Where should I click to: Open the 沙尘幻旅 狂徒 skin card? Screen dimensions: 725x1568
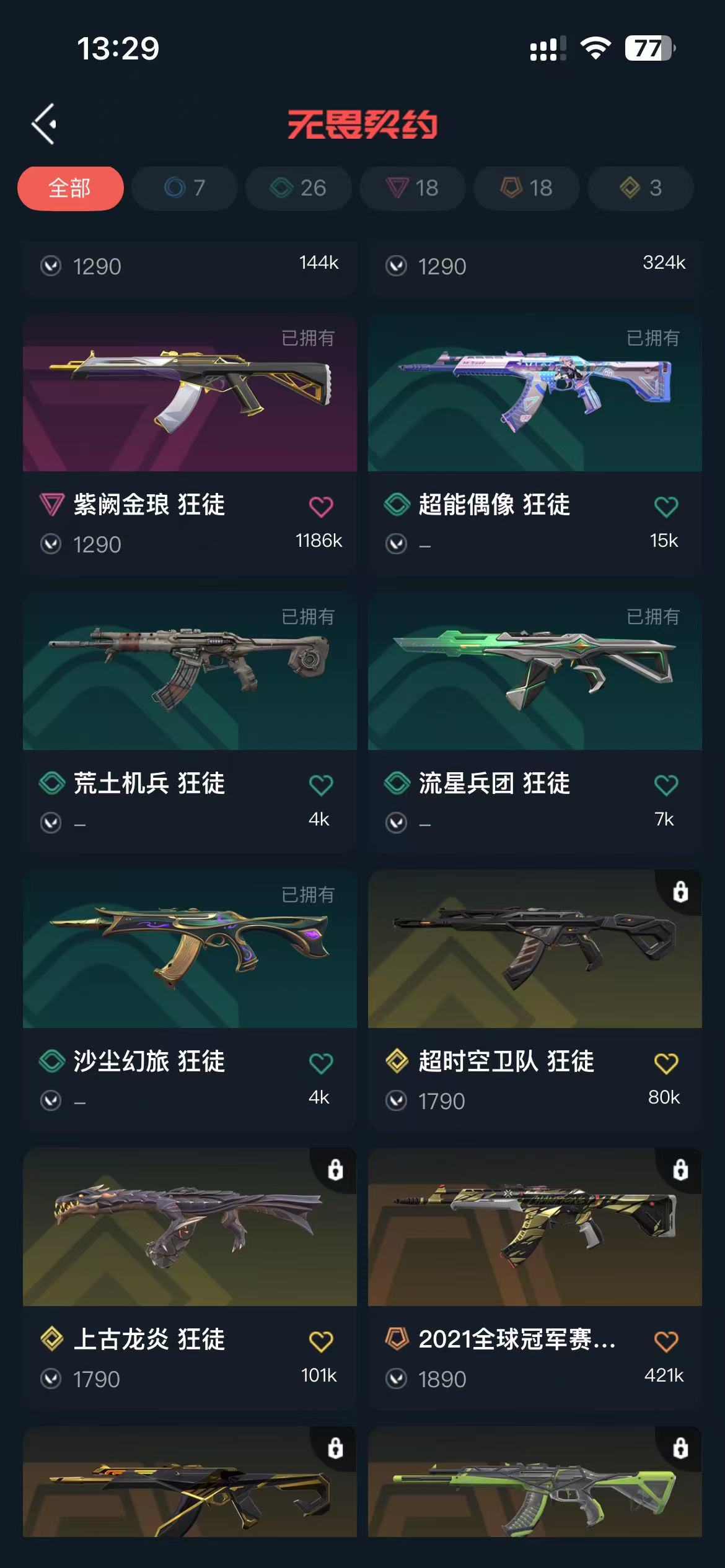[x=190, y=1001]
